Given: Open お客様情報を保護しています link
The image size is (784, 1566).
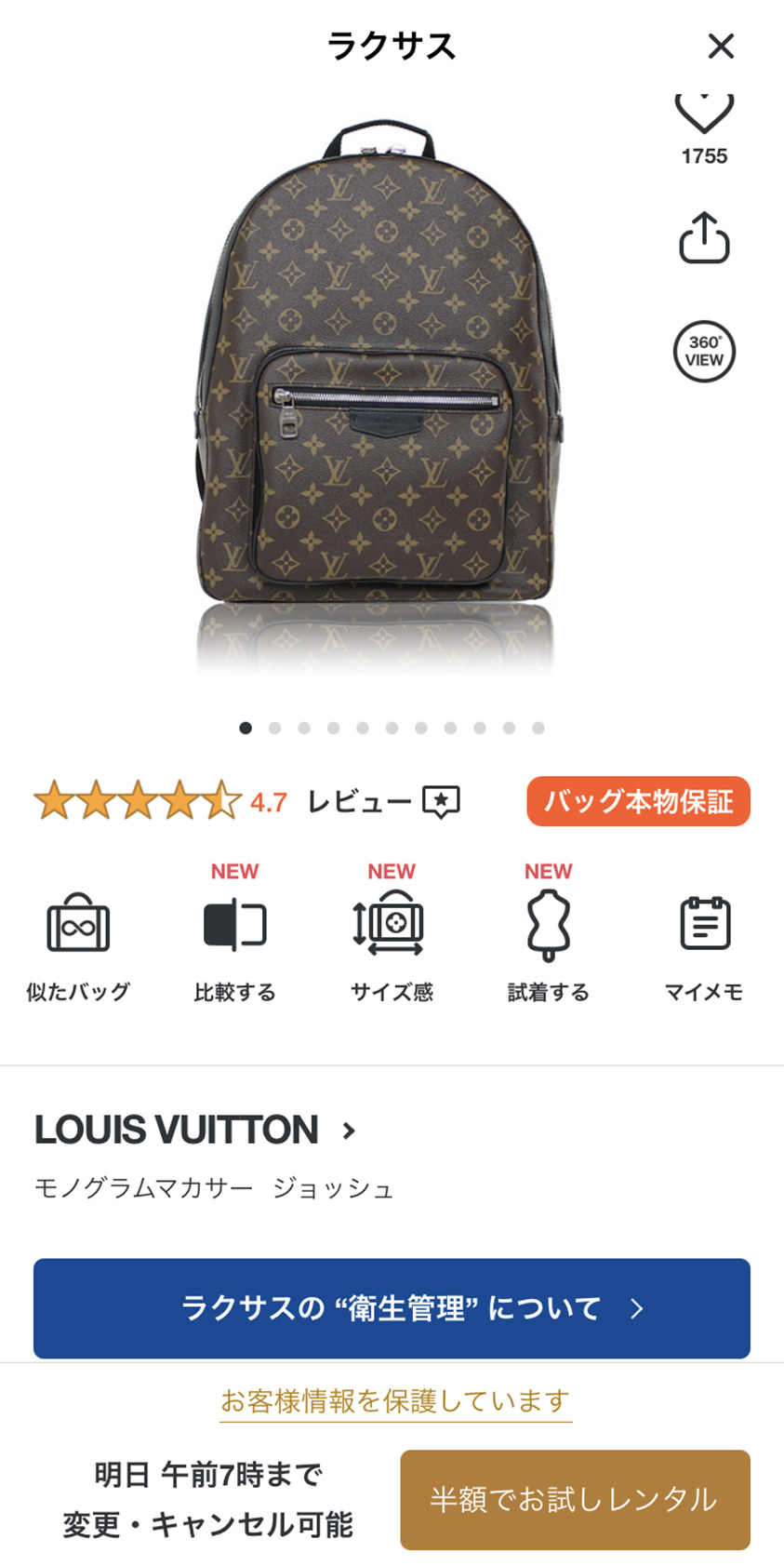Looking at the screenshot, I should click(395, 1400).
